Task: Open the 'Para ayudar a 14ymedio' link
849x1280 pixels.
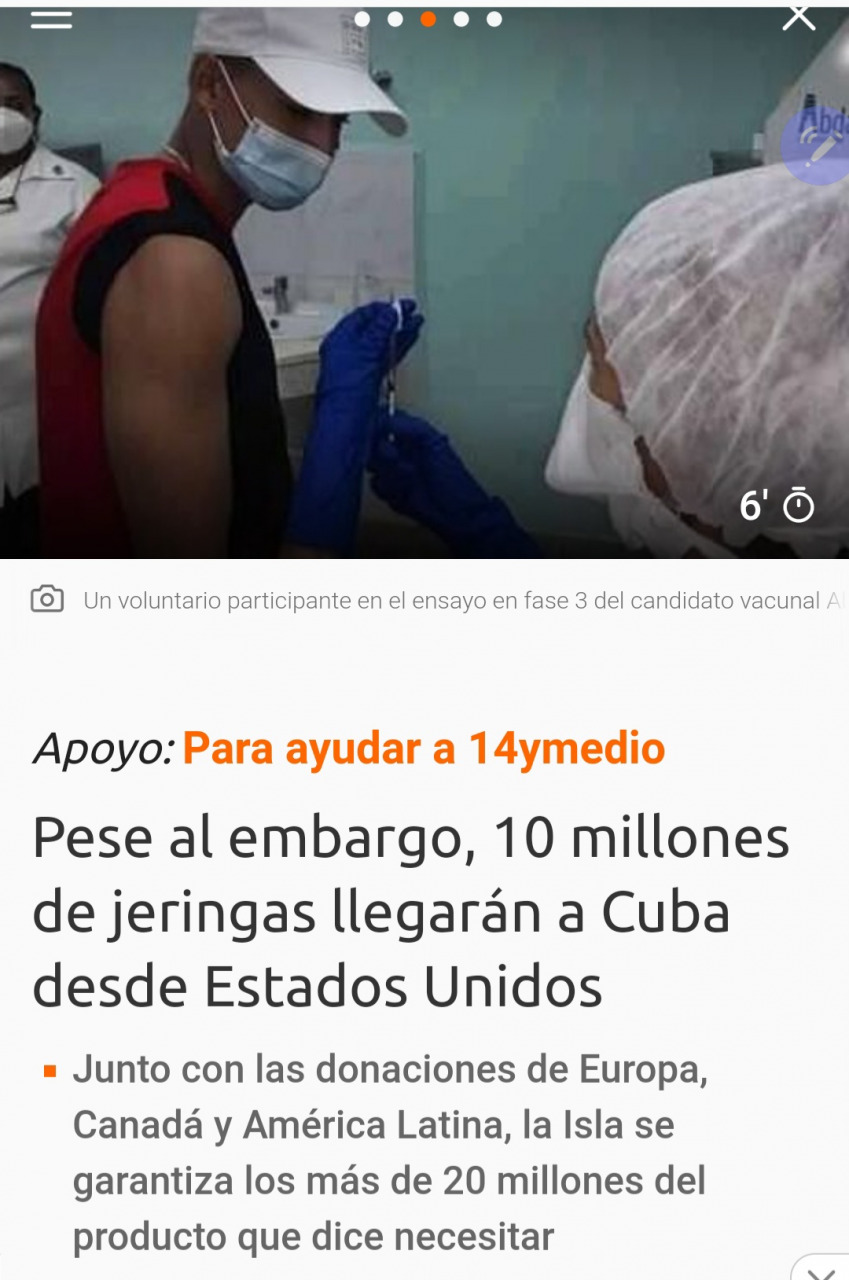Action: (424, 748)
